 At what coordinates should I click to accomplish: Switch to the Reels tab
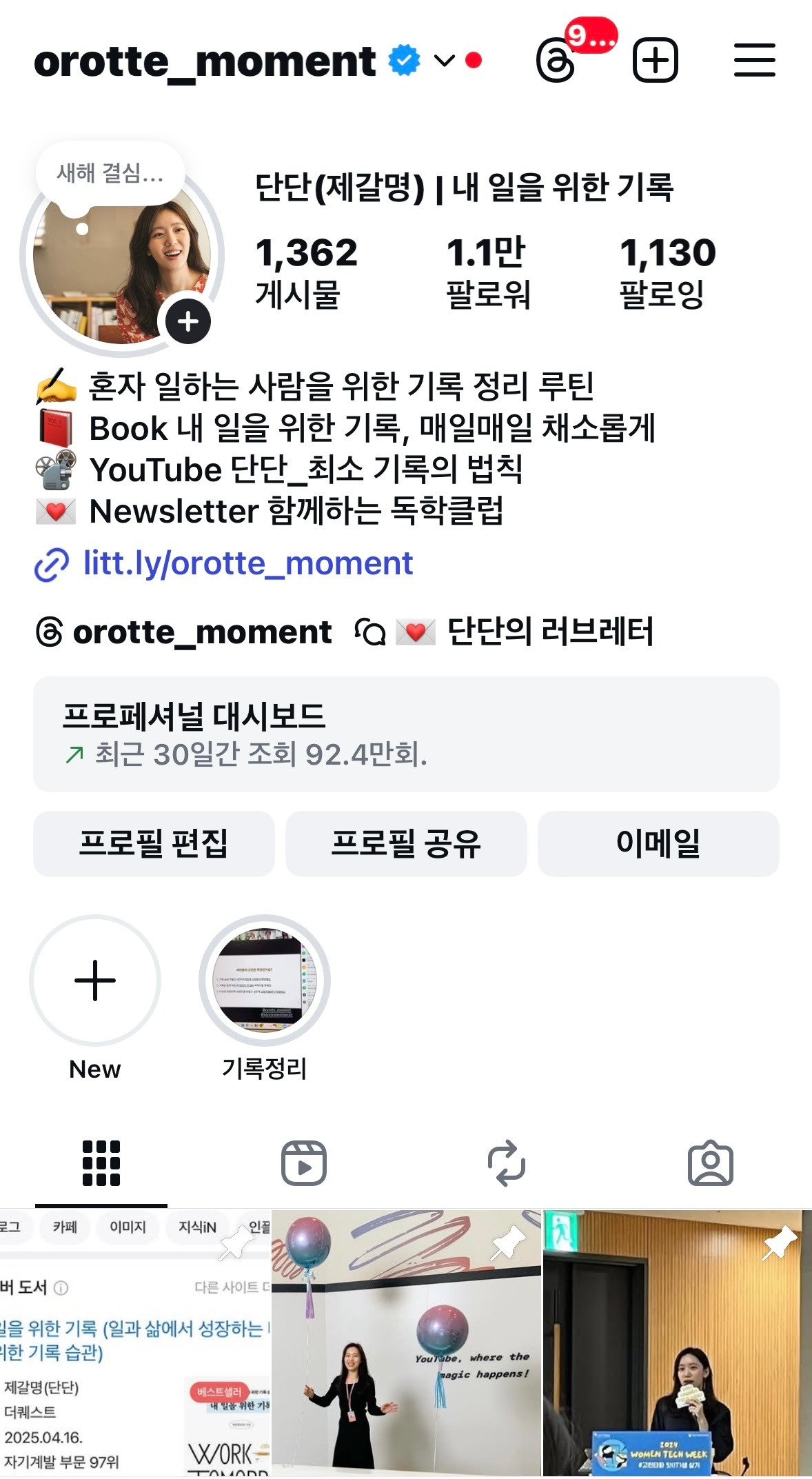[304, 1163]
